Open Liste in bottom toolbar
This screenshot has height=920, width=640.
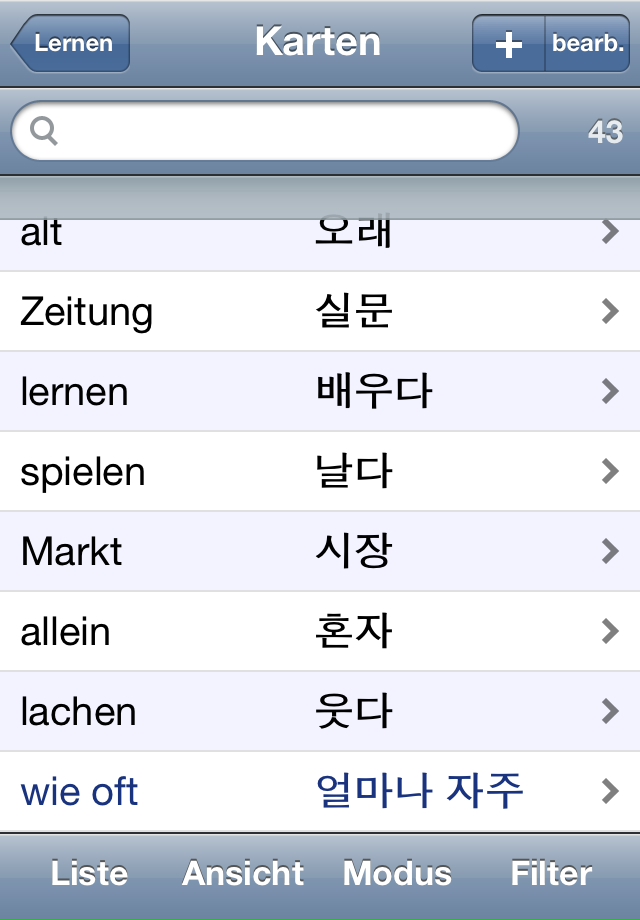click(x=89, y=874)
